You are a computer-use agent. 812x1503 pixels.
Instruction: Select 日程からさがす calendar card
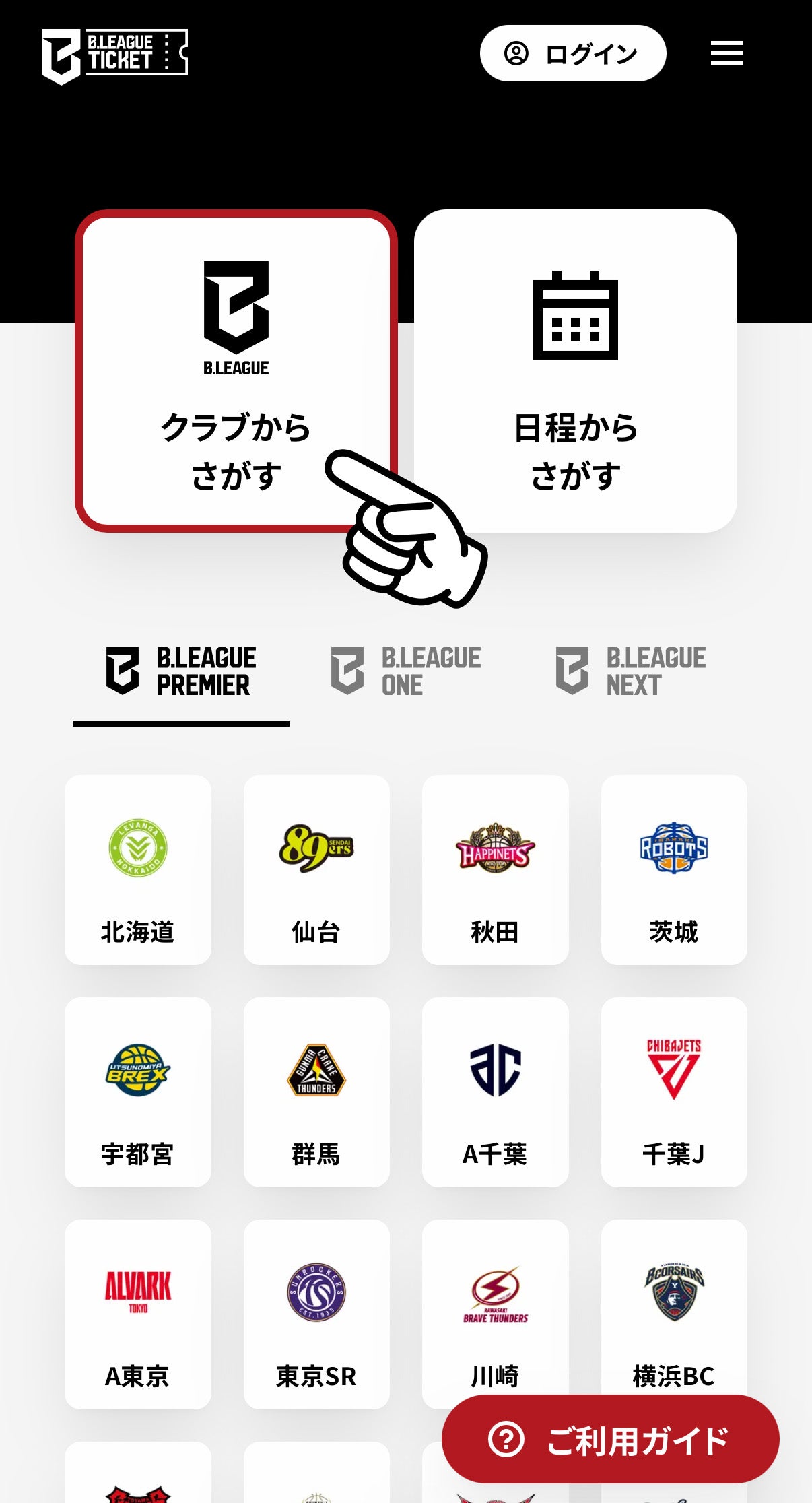coord(575,371)
